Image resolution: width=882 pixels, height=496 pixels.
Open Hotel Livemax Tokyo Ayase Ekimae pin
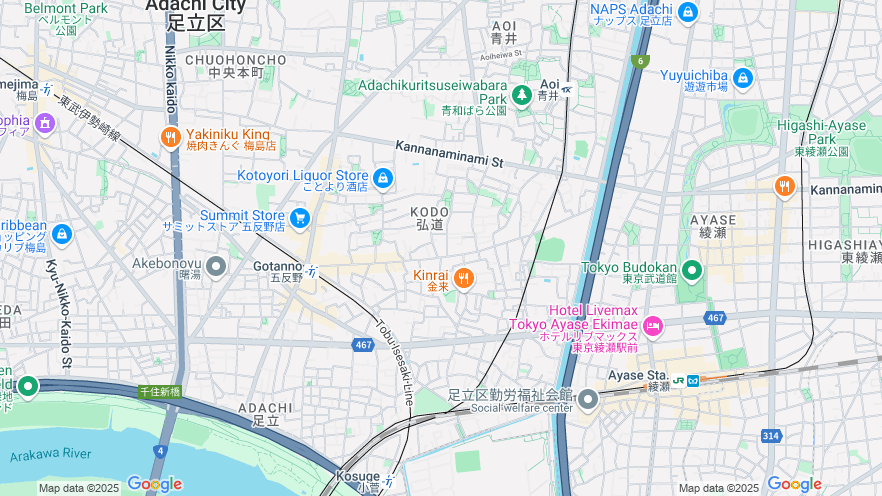click(653, 326)
